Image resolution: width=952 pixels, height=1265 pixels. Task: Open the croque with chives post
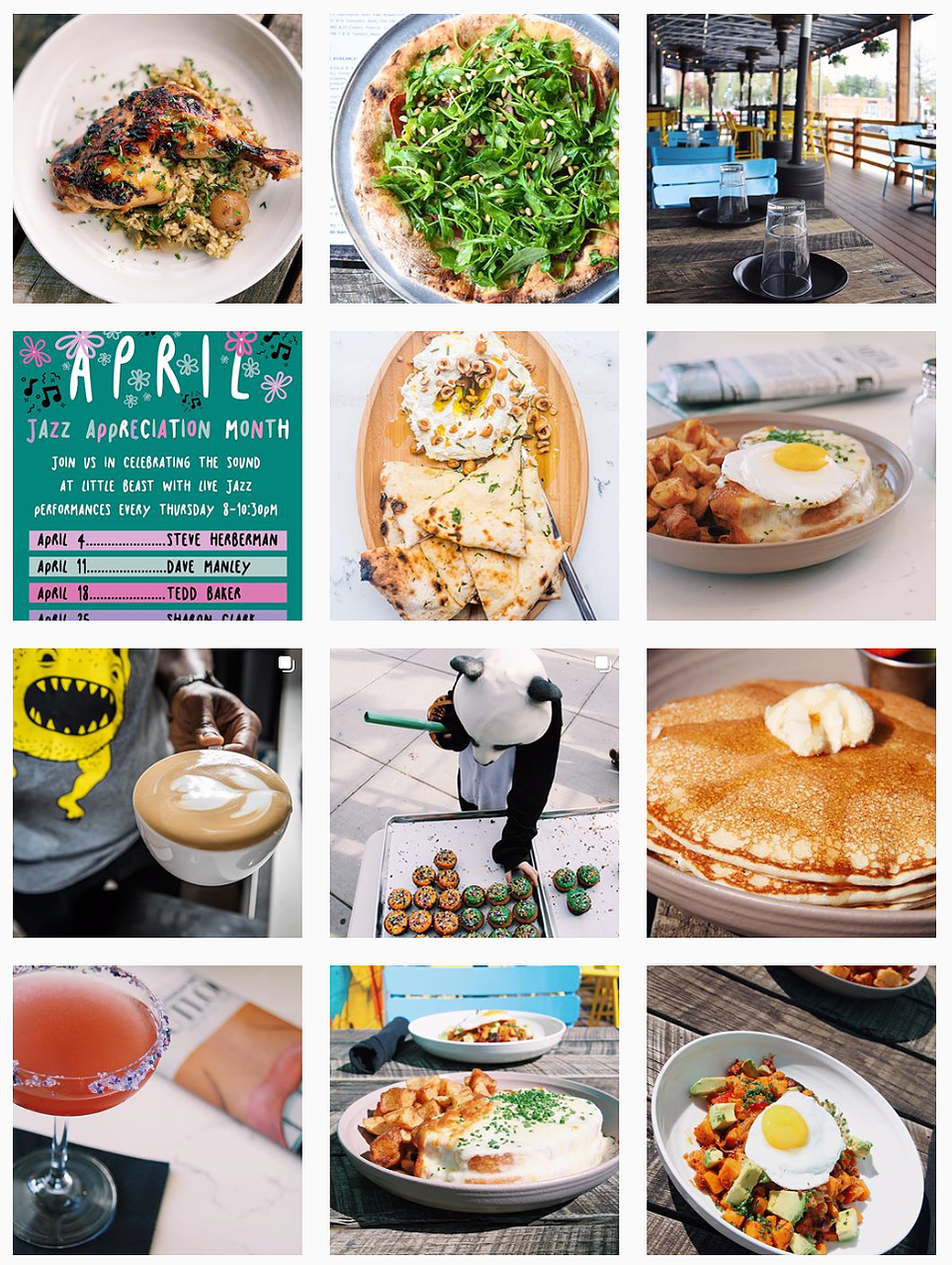pyautogui.click(x=475, y=1110)
